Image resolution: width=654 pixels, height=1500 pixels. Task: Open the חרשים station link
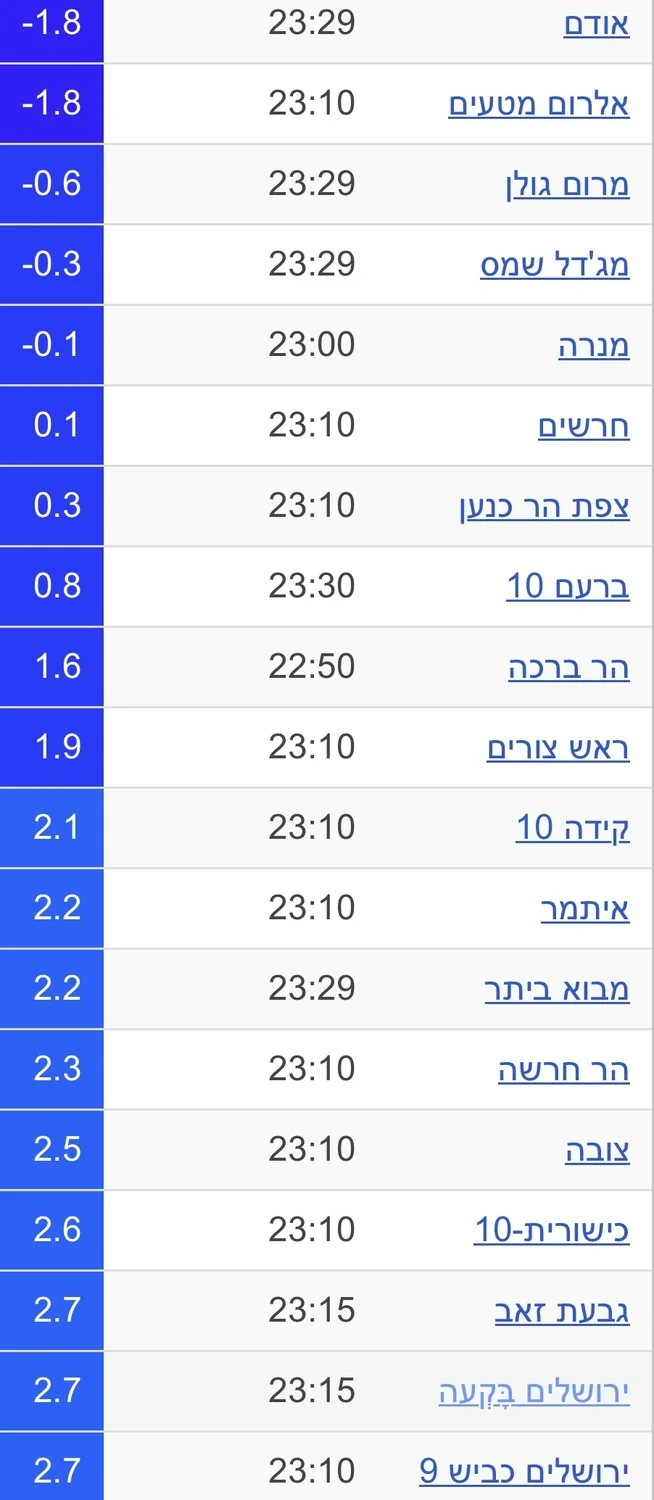click(584, 426)
